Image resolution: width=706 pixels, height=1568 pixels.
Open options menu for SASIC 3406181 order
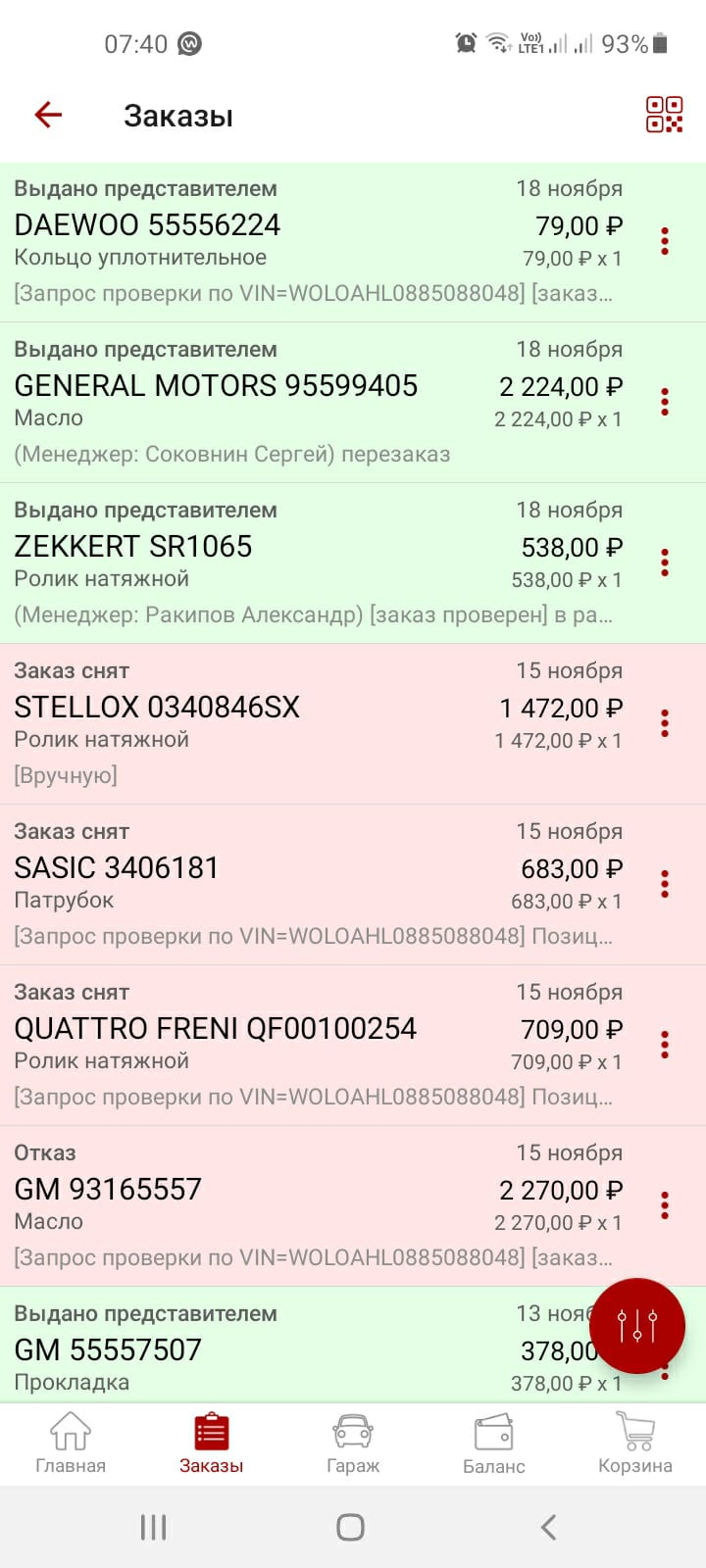coord(665,884)
